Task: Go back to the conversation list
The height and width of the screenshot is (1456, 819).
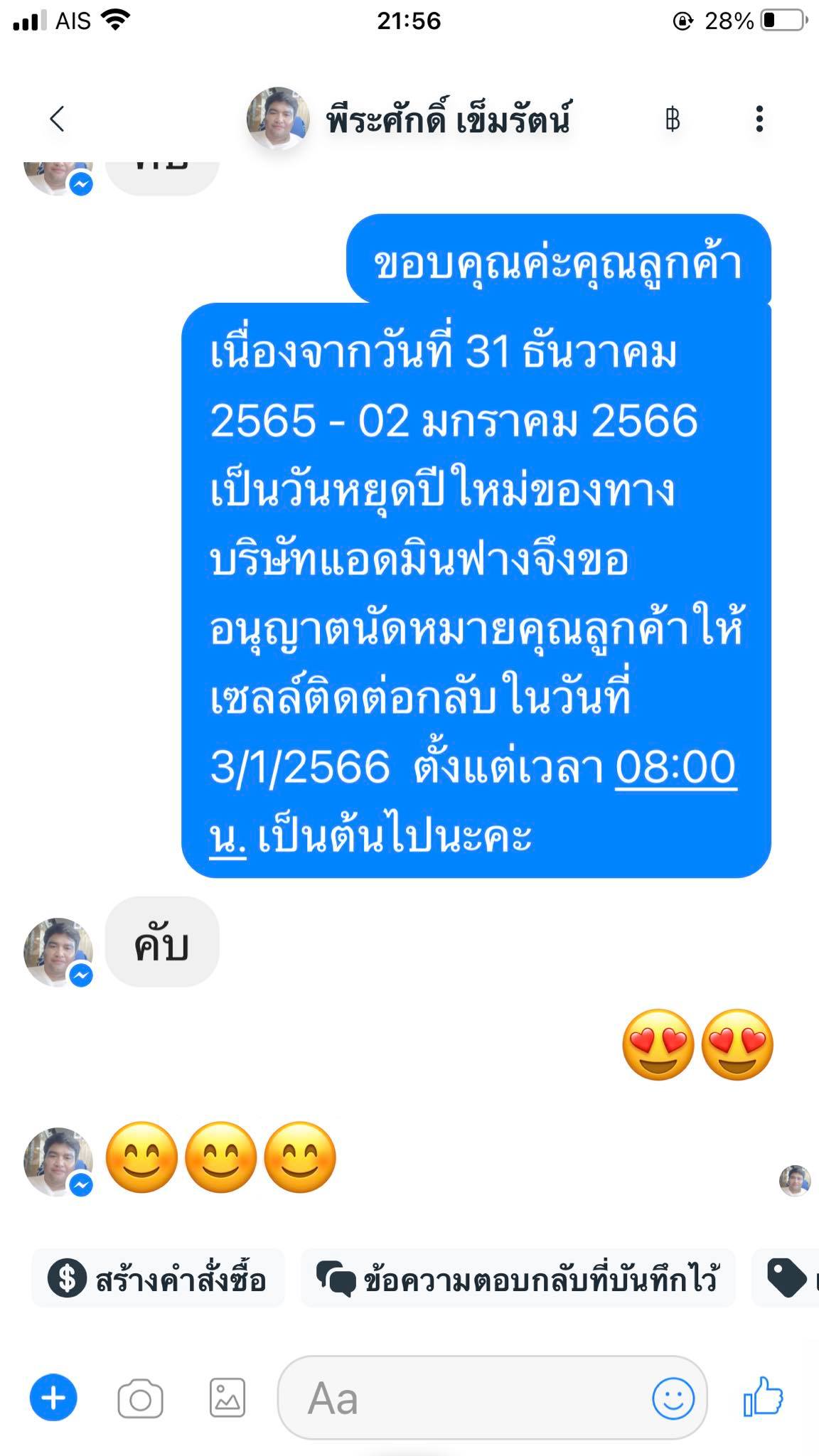Action: pyautogui.click(x=57, y=119)
